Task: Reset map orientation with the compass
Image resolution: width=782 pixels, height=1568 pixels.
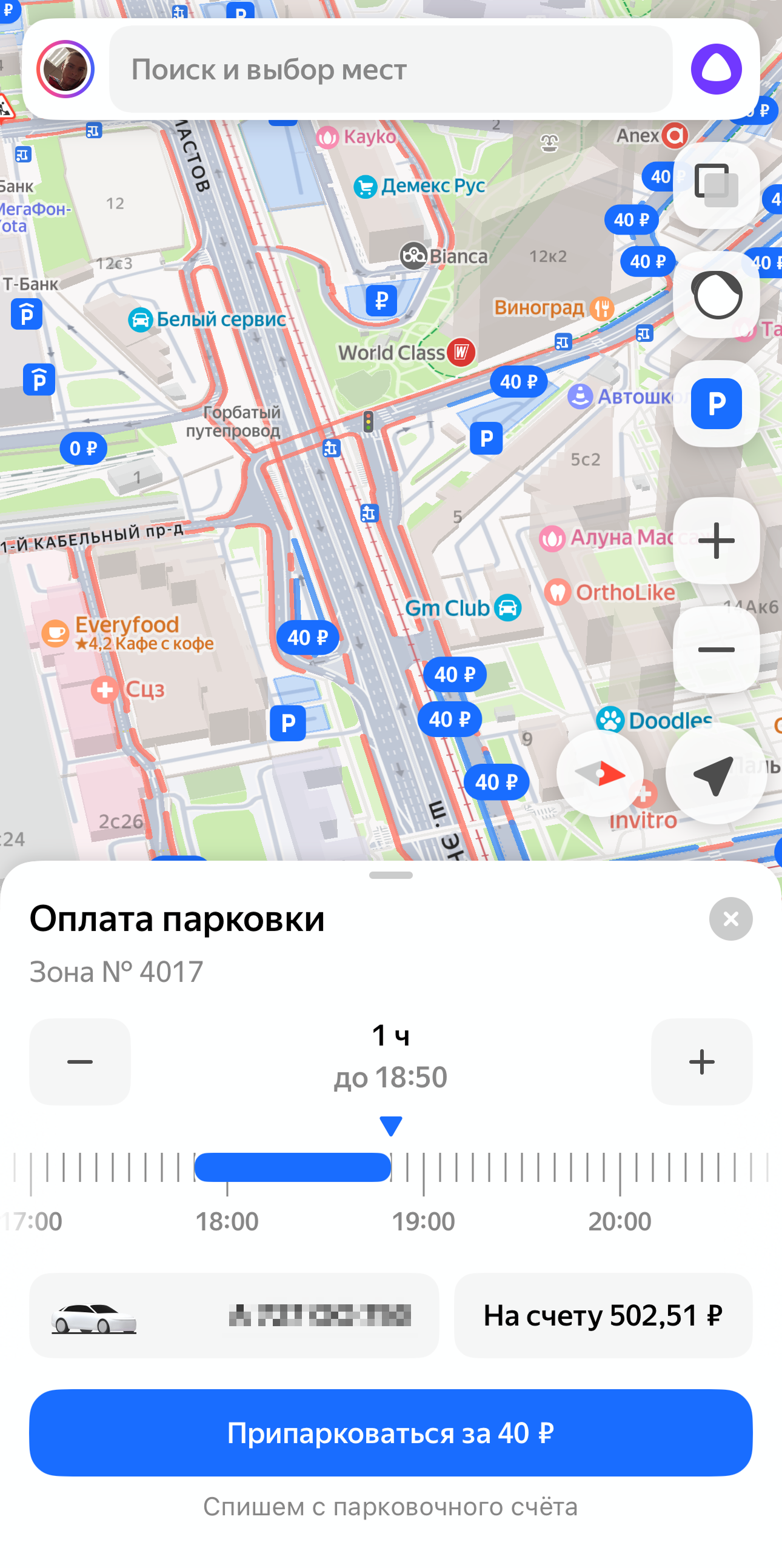Action: [600, 773]
